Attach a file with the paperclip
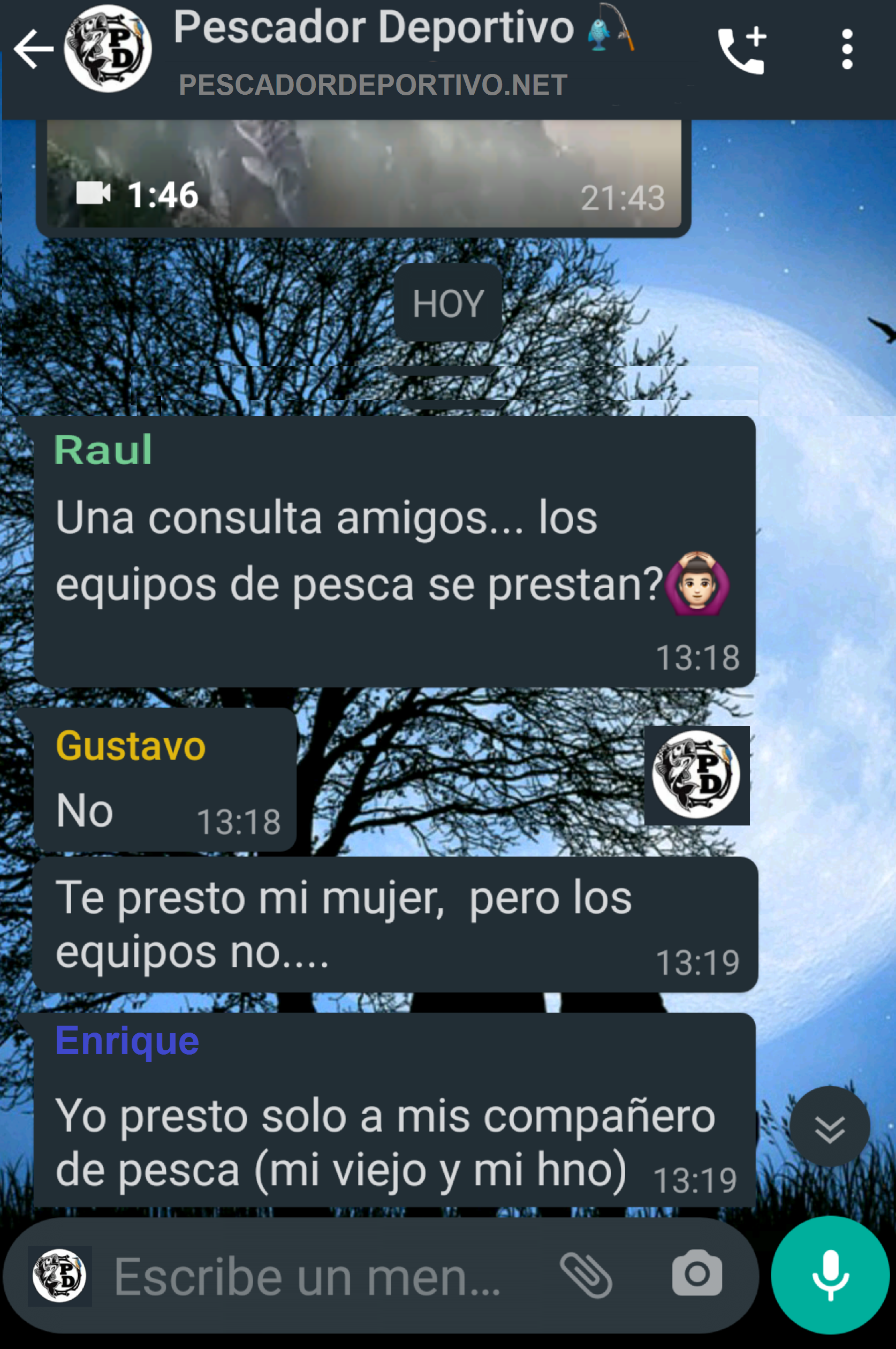896x1349 pixels. [586, 1275]
